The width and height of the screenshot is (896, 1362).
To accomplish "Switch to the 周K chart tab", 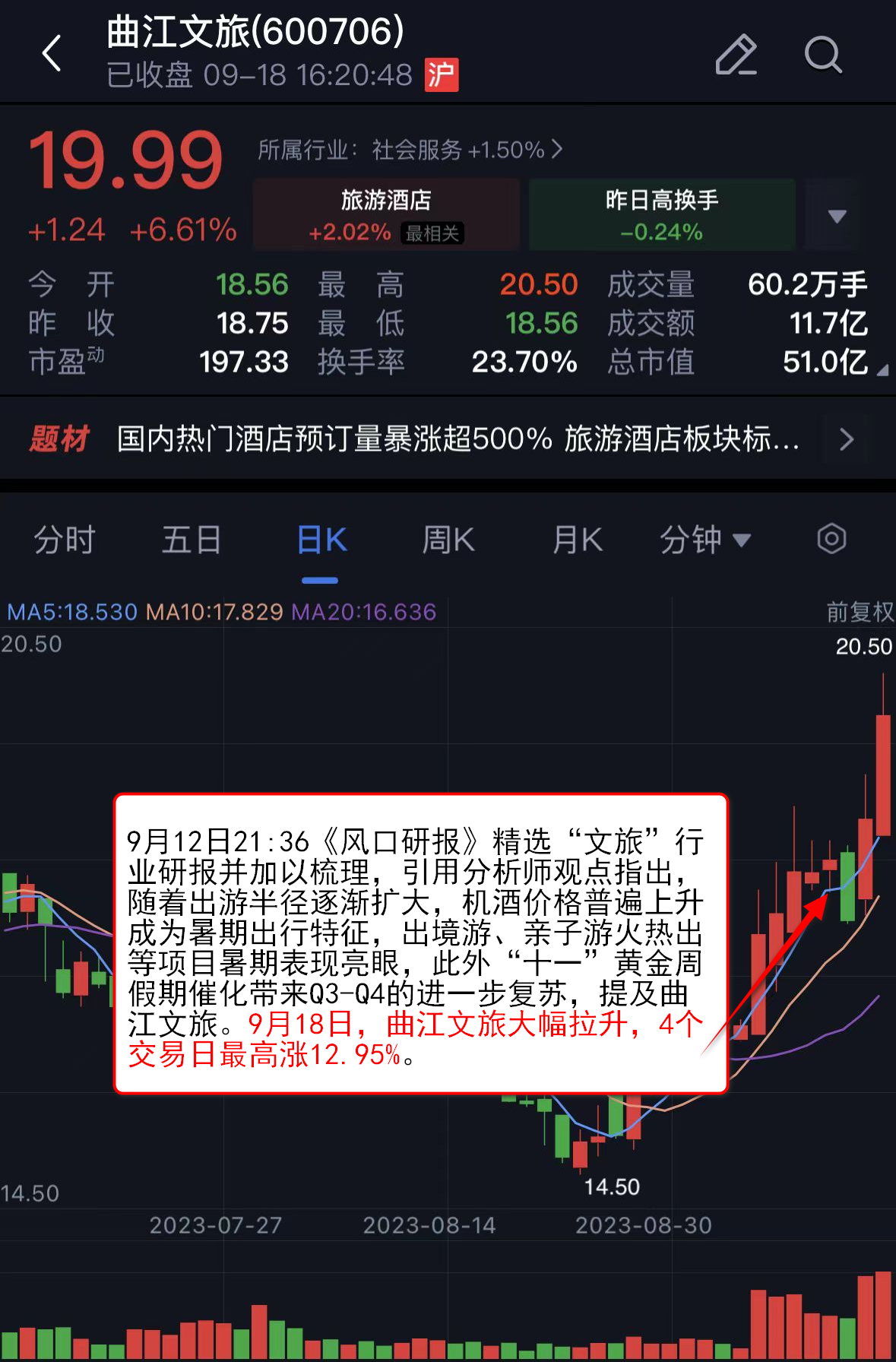I will (448, 540).
